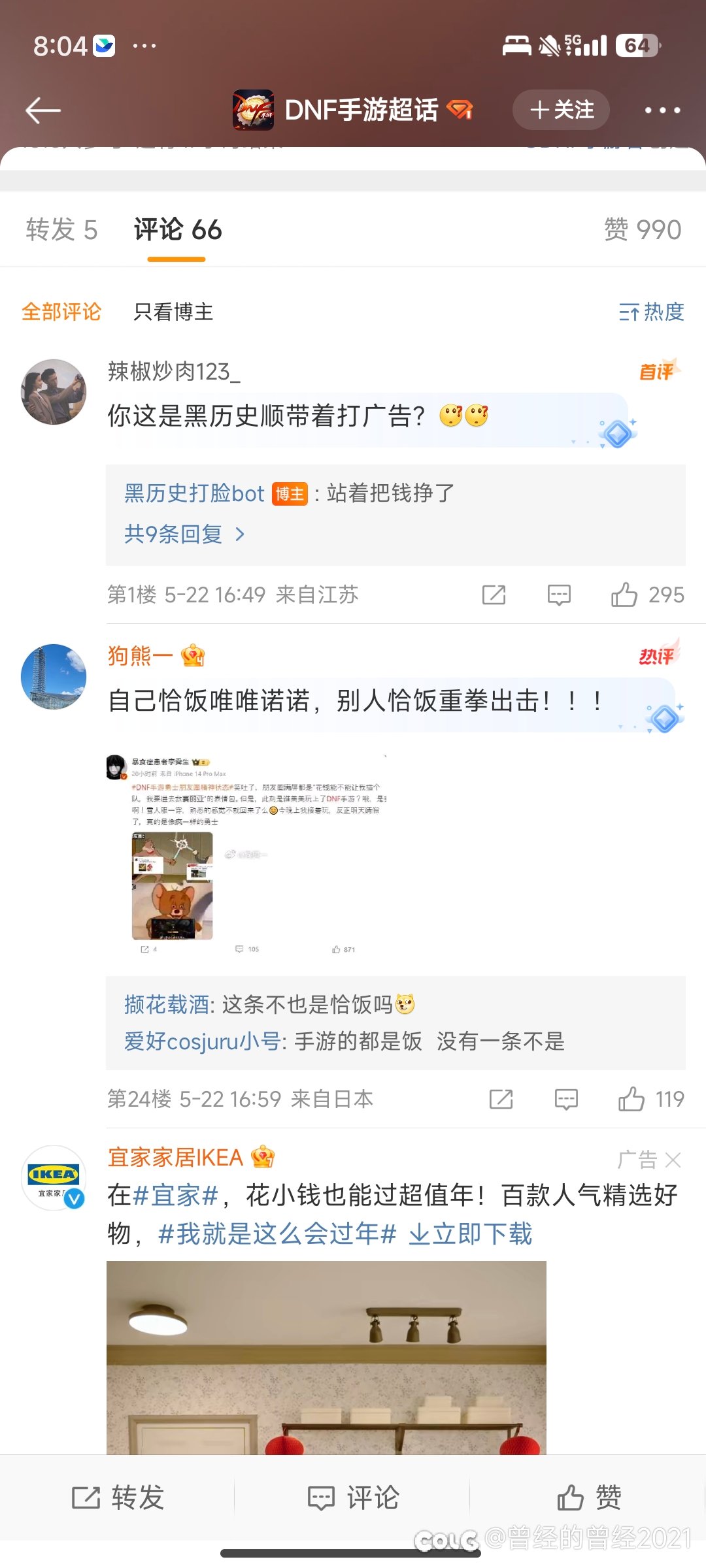Repost the comment by 狗熊一
This screenshot has width=706, height=1568.
pyautogui.click(x=501, y=1099)
